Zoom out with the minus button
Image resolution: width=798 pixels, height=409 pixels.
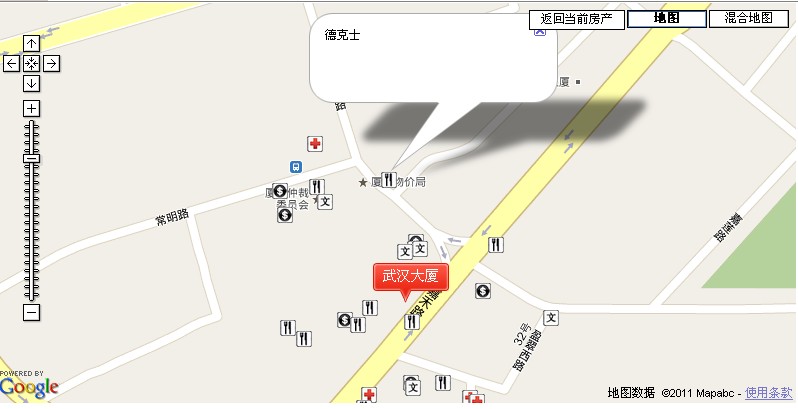click(x=31, y=313)
